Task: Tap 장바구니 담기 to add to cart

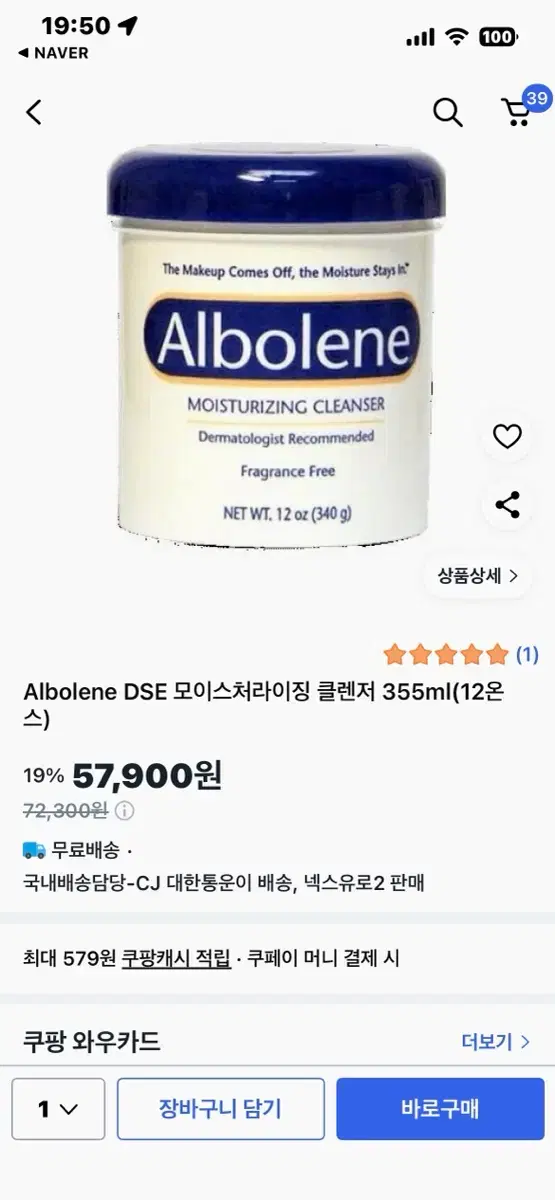Action: (221, 1109)
